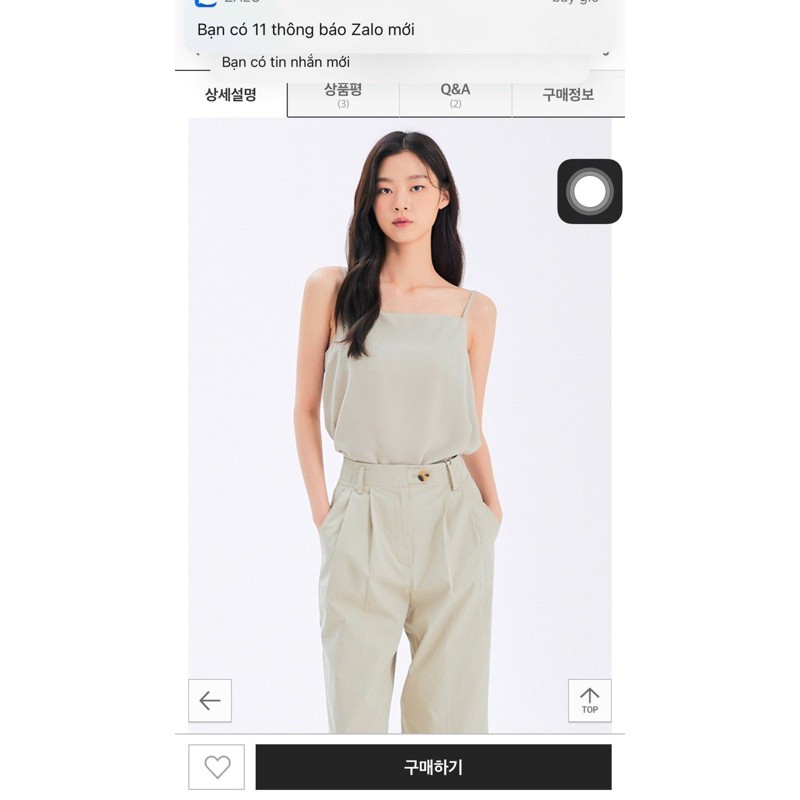The width and height of the screenshot is (800, 800).
Task: Go back with the left arrow button
Action: (210, 701)
